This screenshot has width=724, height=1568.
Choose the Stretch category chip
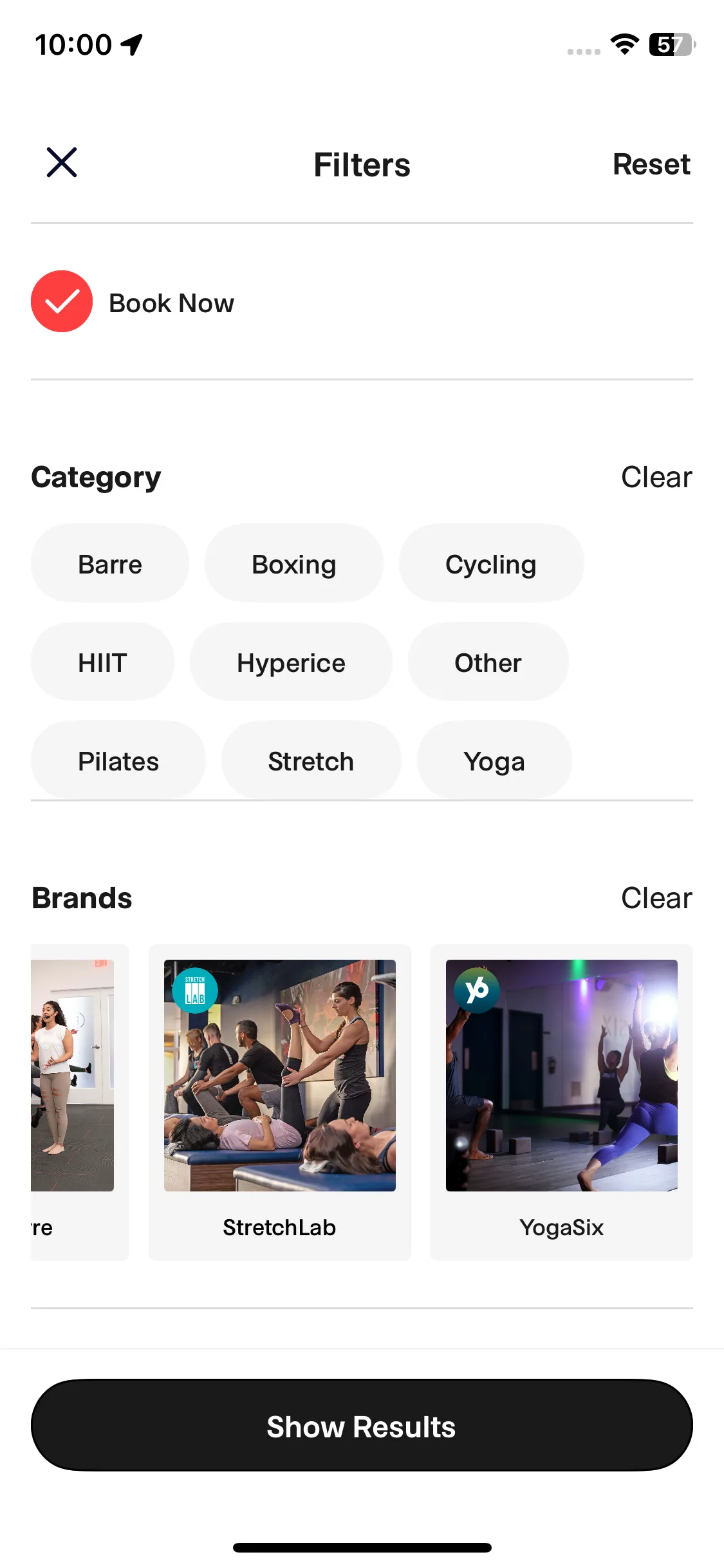311,761
